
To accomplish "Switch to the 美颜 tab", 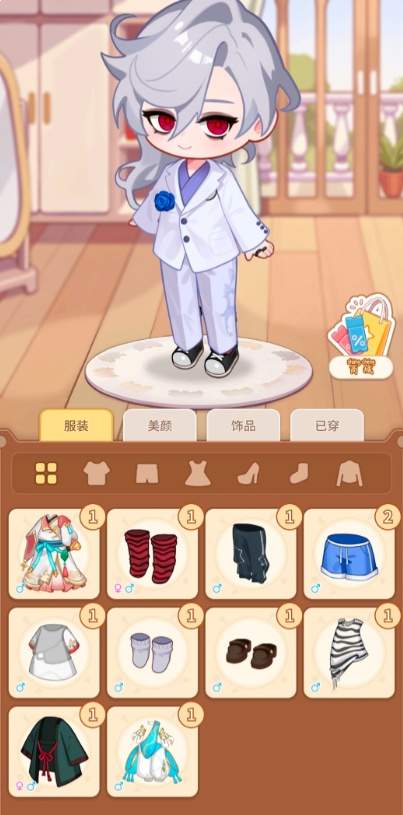I will coord(160,426).
